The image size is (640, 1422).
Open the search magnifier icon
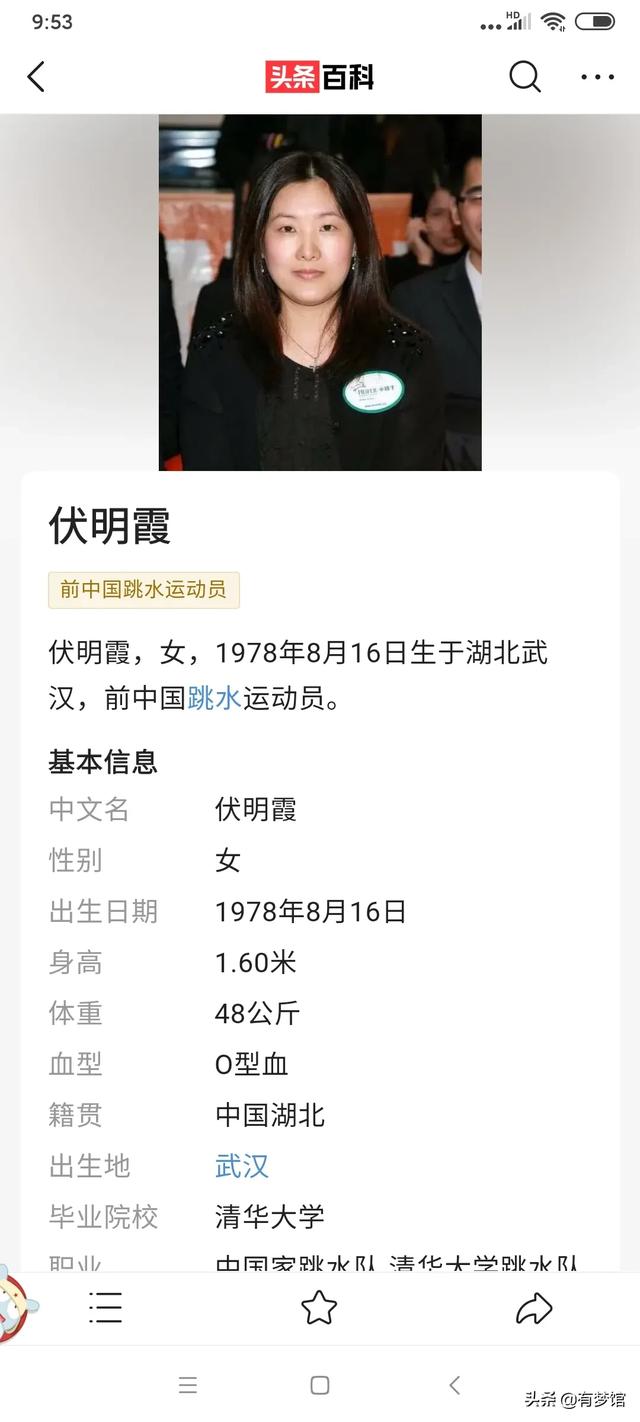(x=524, y=77)
